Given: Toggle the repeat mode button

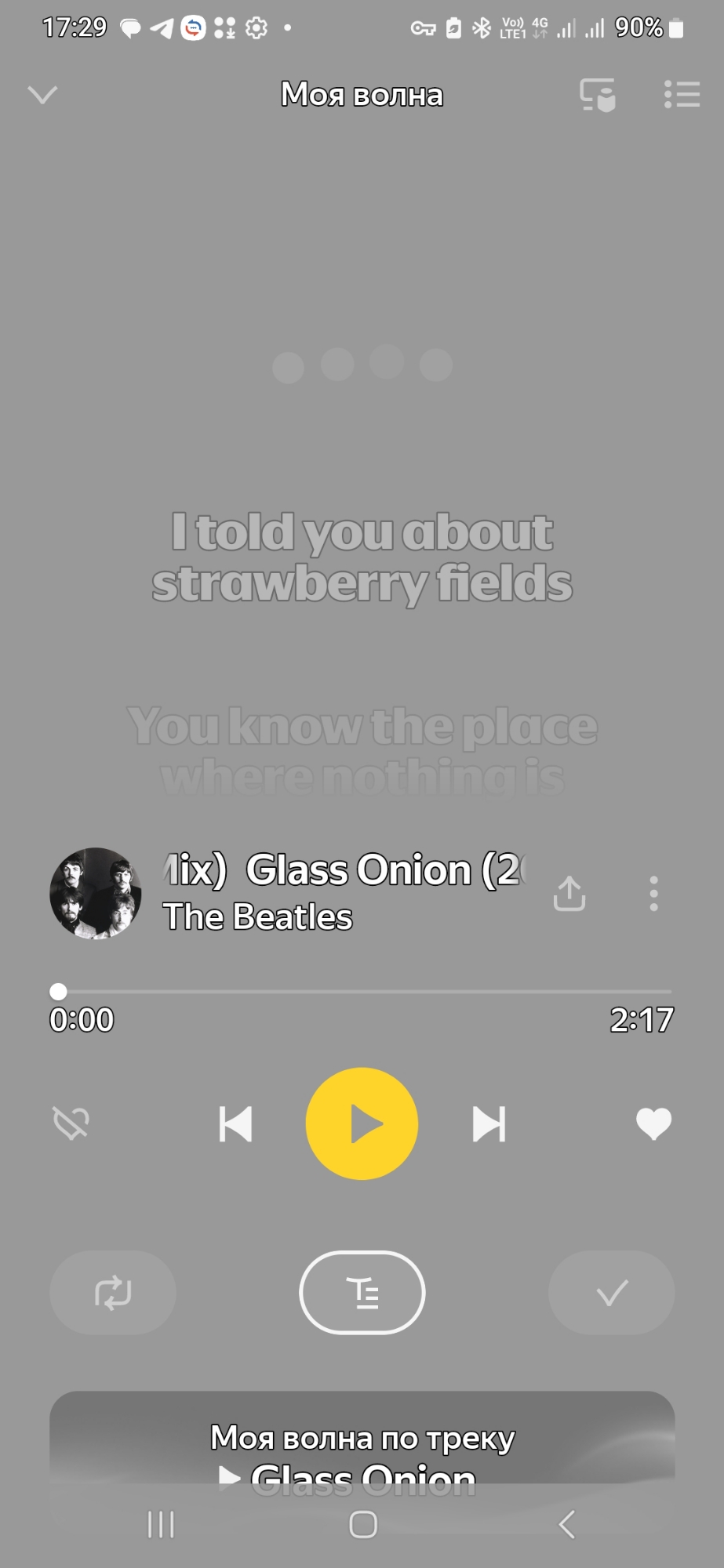Looking at the screenshot, I should tap(113, 1293).
